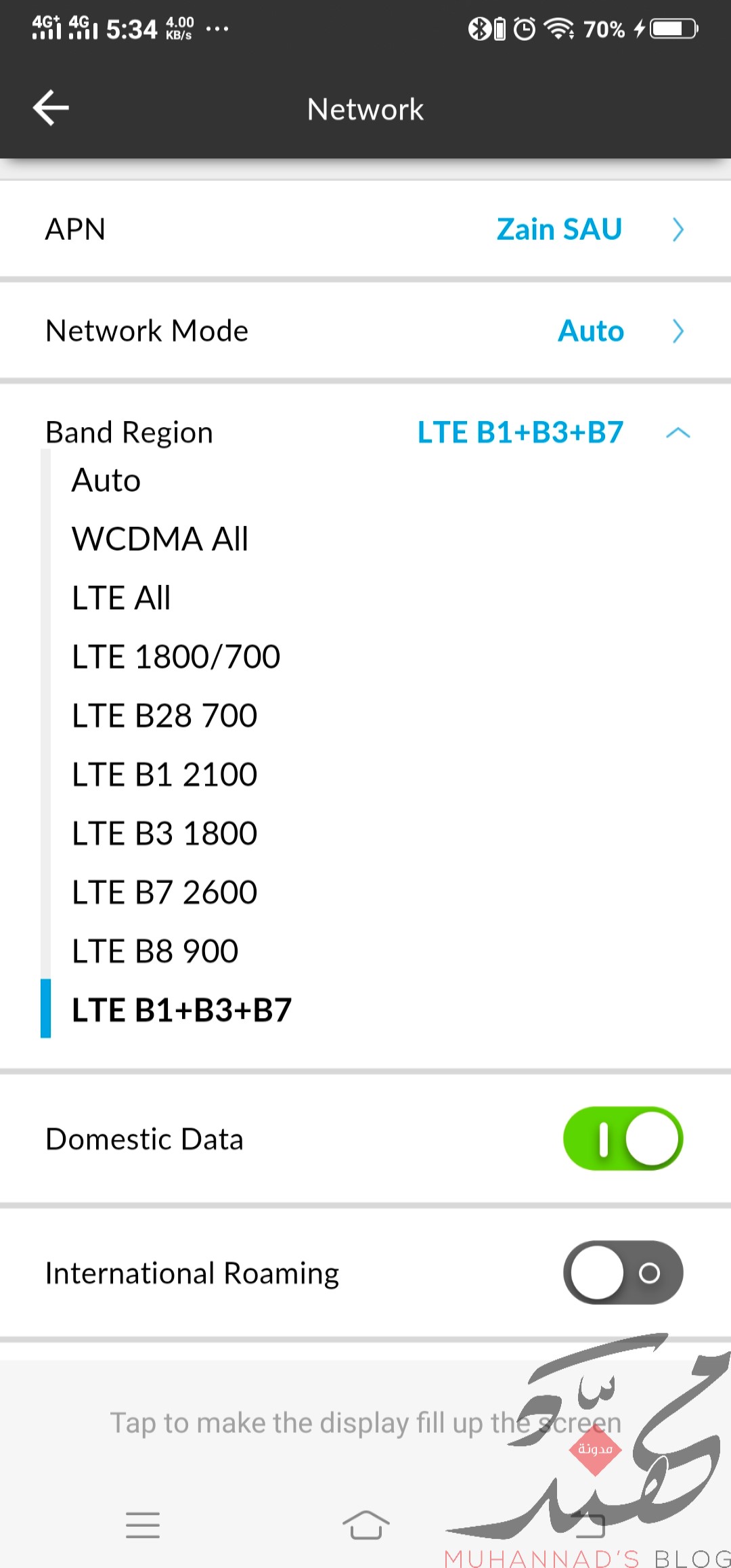Choose WCDMA All band

tap(160, 540)
